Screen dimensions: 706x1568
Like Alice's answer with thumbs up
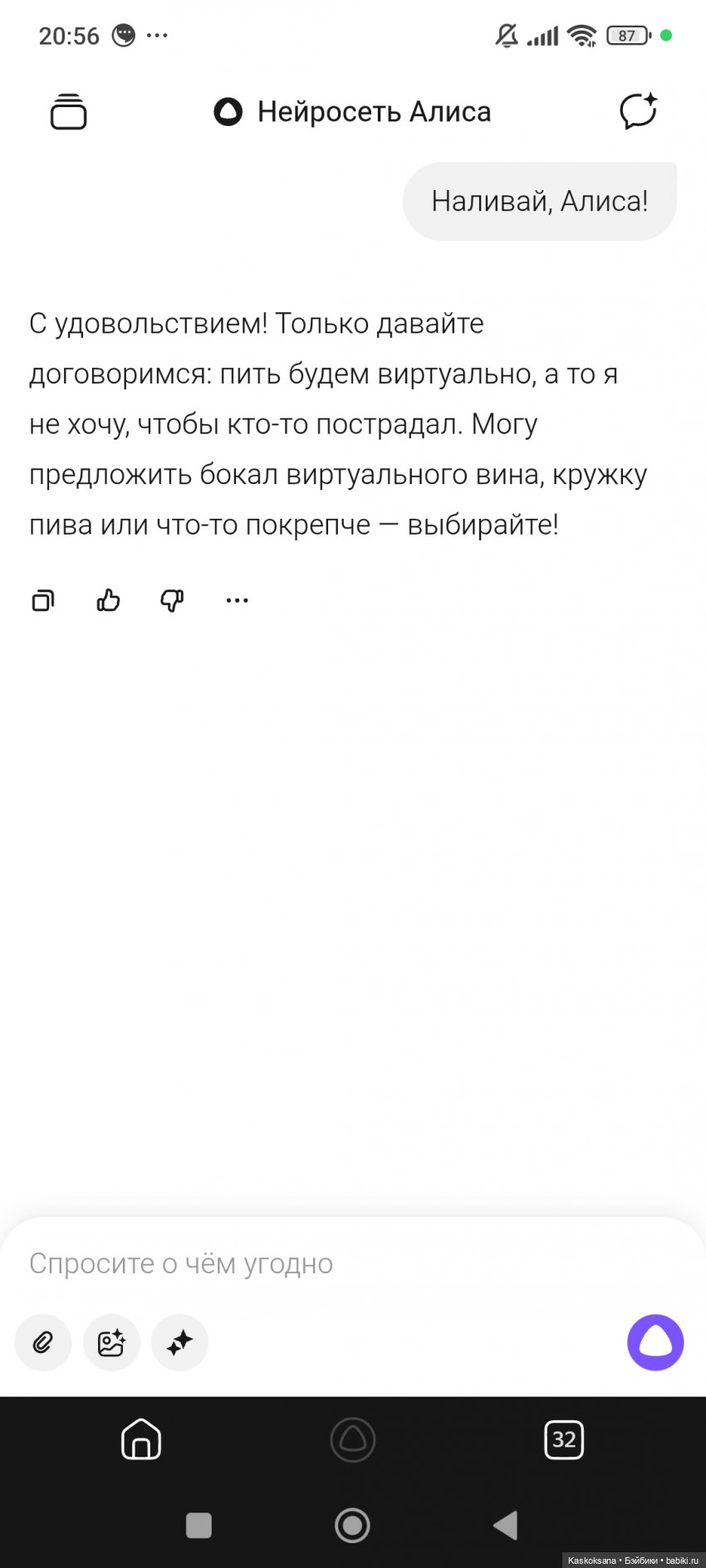tap(108, 600)
